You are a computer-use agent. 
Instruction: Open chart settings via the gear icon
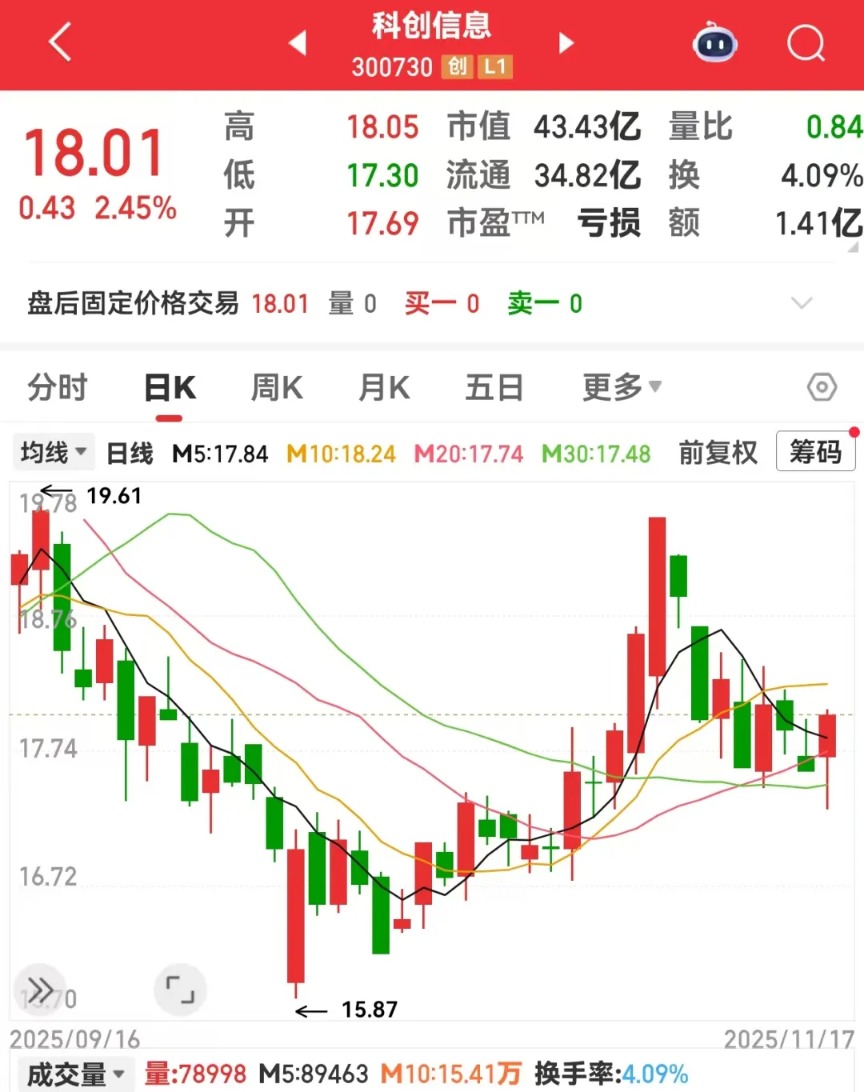[x=820, y=388]
